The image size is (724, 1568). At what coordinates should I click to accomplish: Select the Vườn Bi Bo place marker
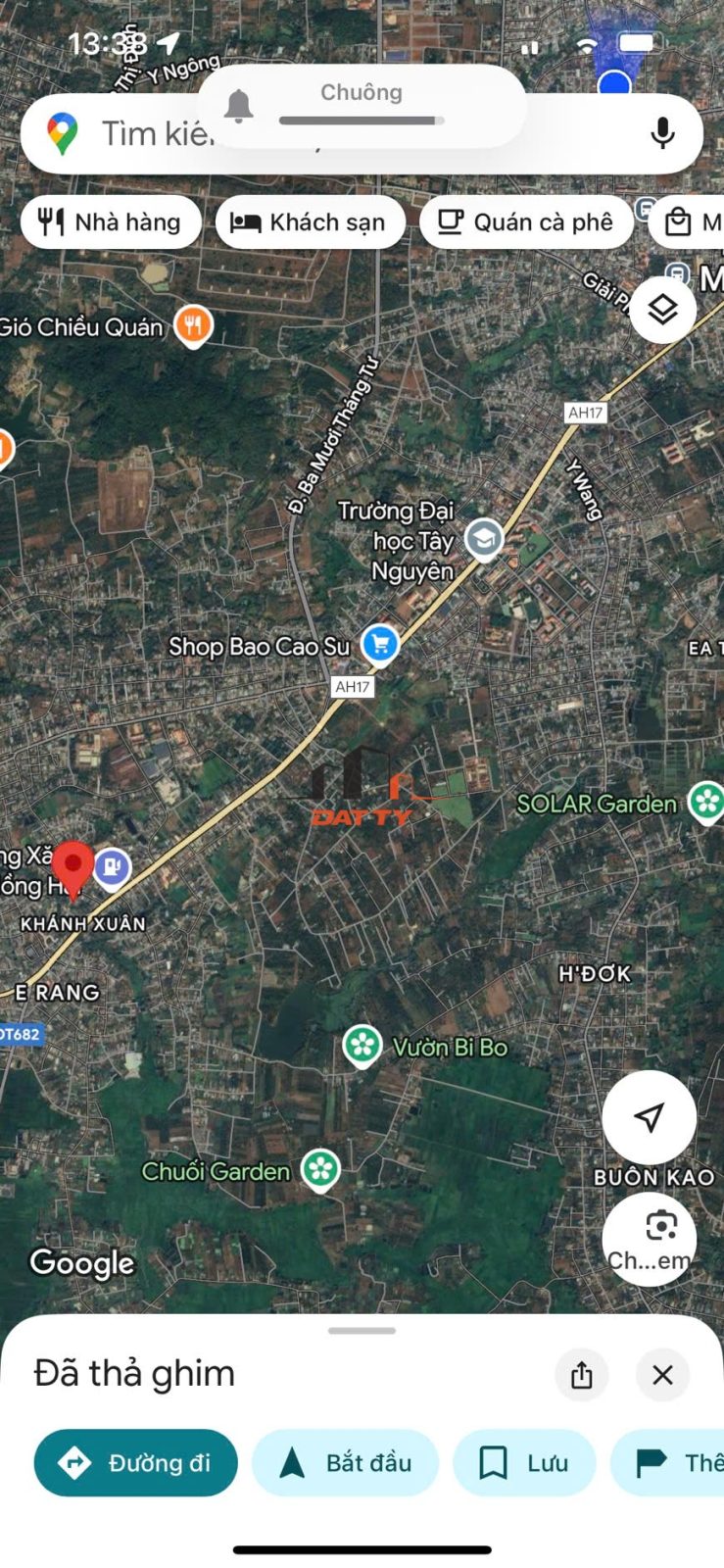click(x=362, y=1046)
